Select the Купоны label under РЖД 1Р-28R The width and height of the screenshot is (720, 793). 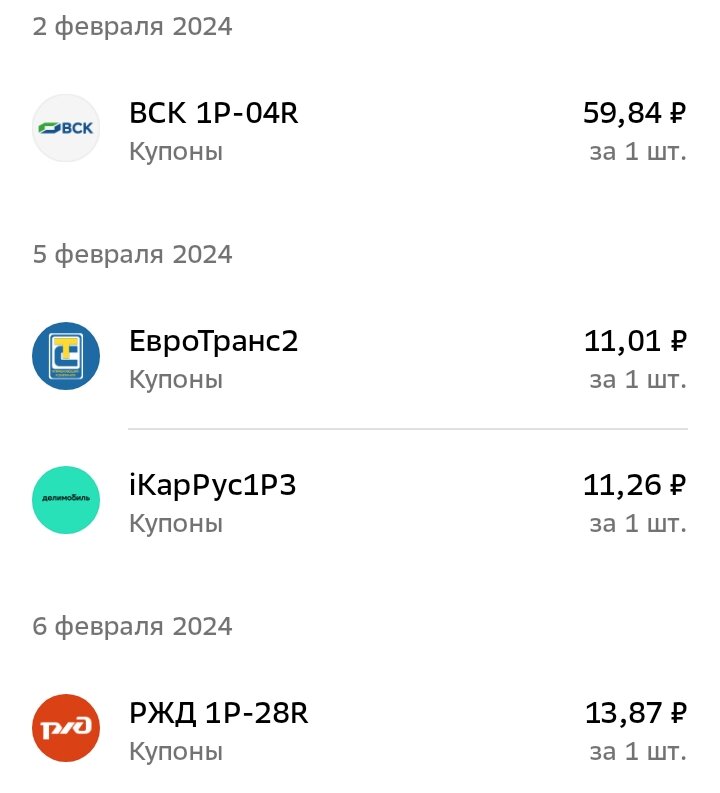click(x=176, y=751)
